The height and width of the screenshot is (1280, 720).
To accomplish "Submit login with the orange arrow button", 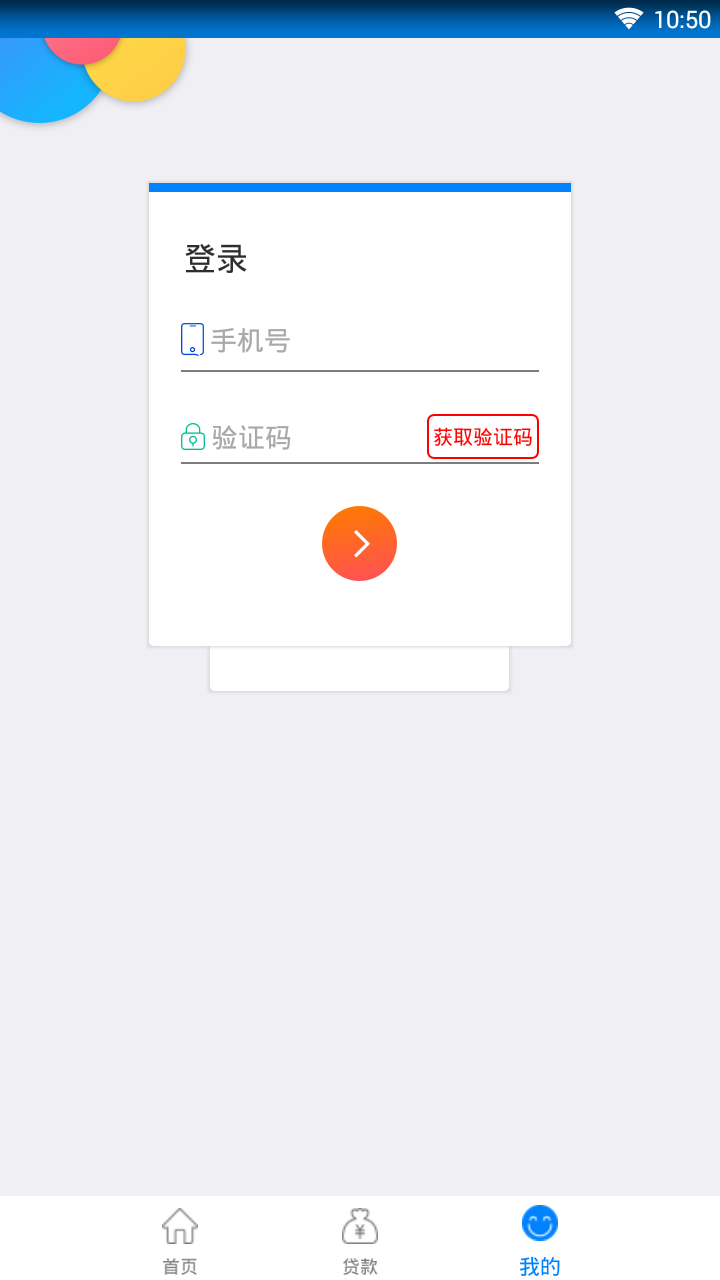I will coord(359,543).
